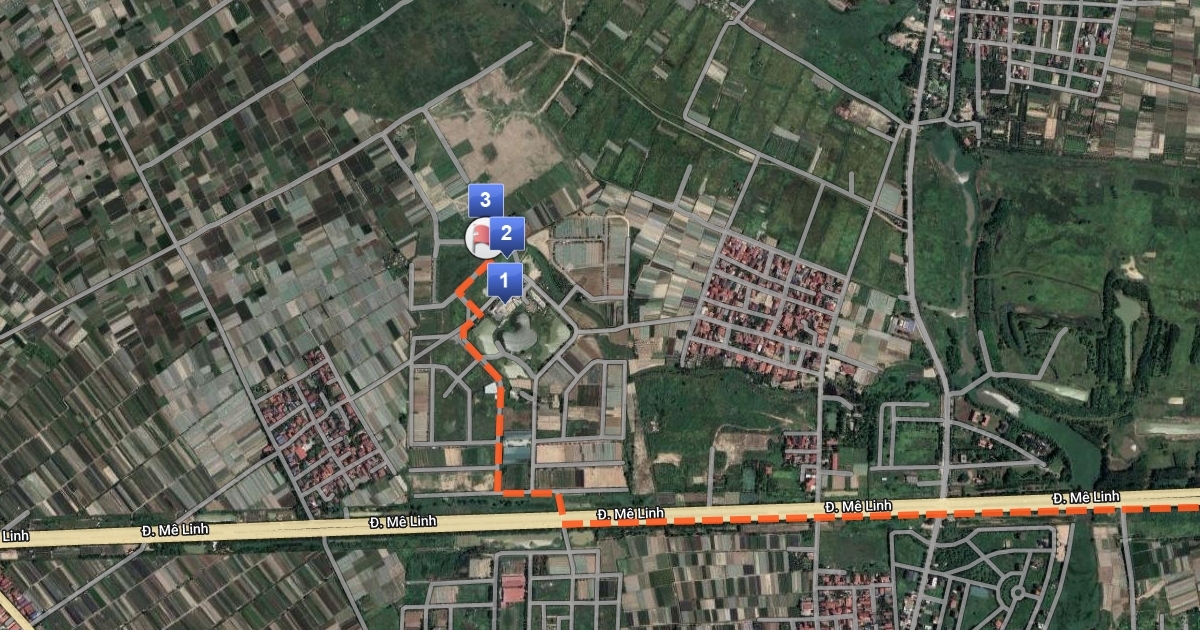Viewport: 1200px width, 630px height.
Task: Open the red flag destination marker
Action: 478,236
